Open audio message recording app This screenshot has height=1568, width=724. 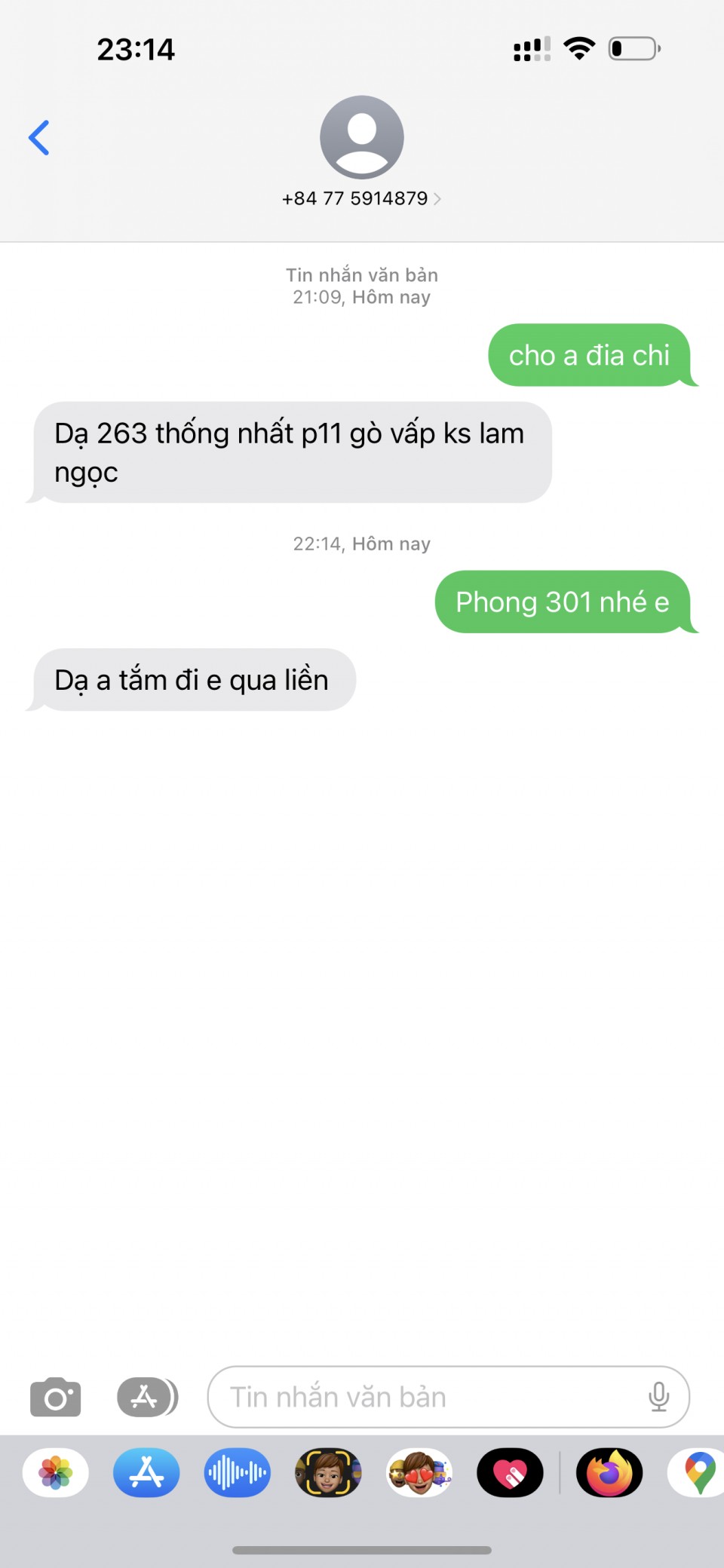coord(238,1472)
